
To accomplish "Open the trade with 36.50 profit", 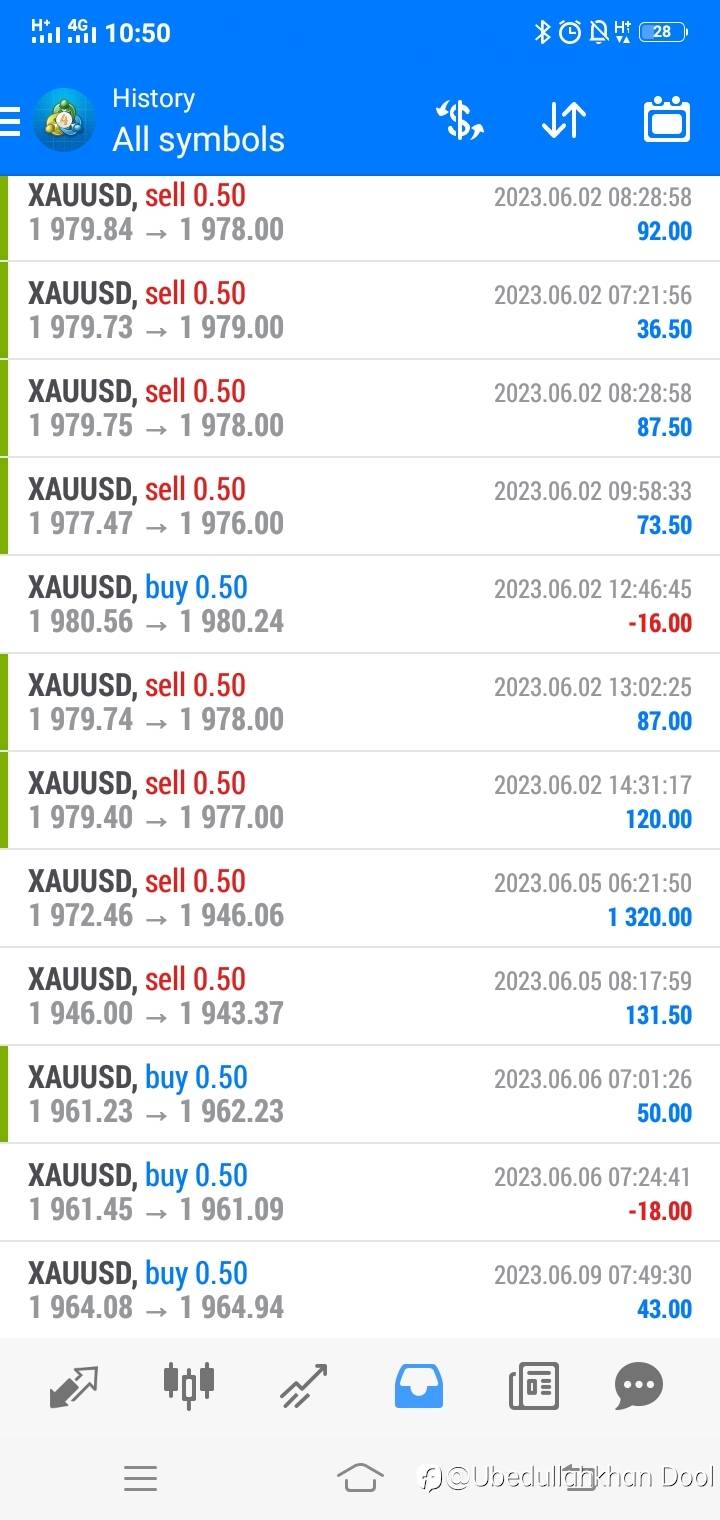I will click(360, 310).
